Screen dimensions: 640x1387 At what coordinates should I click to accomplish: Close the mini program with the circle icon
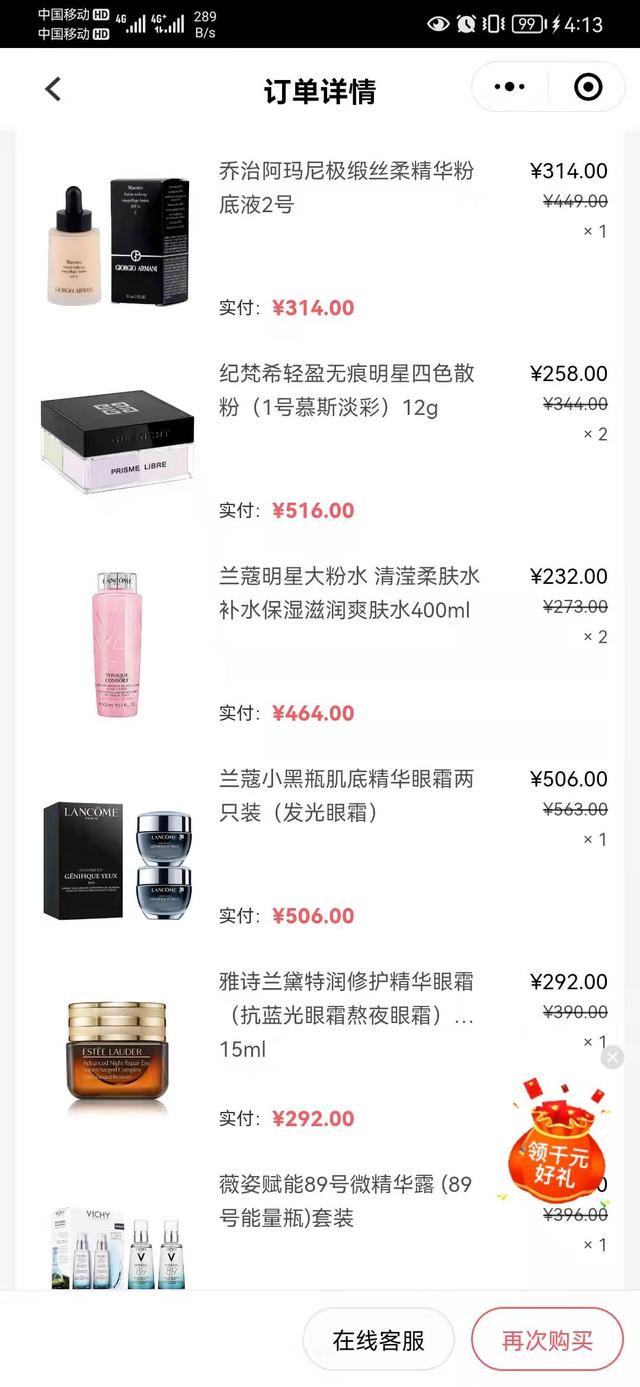pyautogui.click(x=588, y=88)
